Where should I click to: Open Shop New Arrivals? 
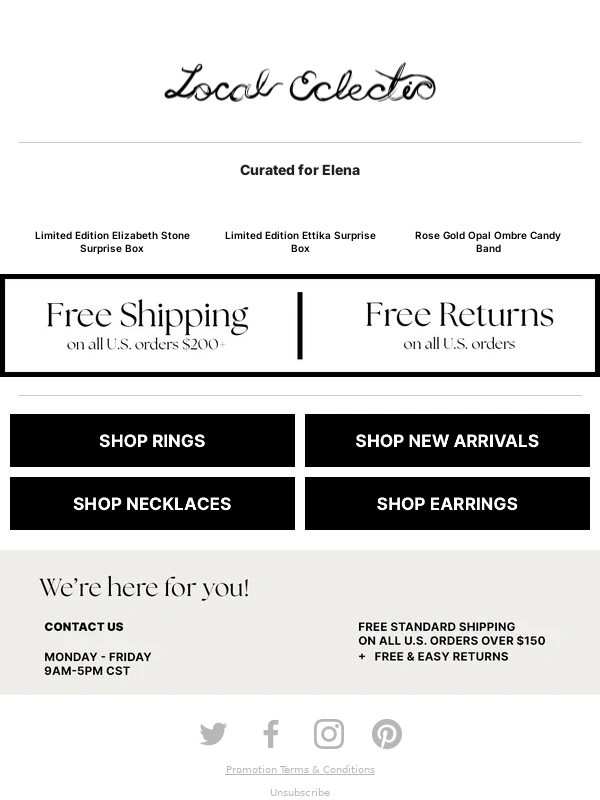point(447,441)
